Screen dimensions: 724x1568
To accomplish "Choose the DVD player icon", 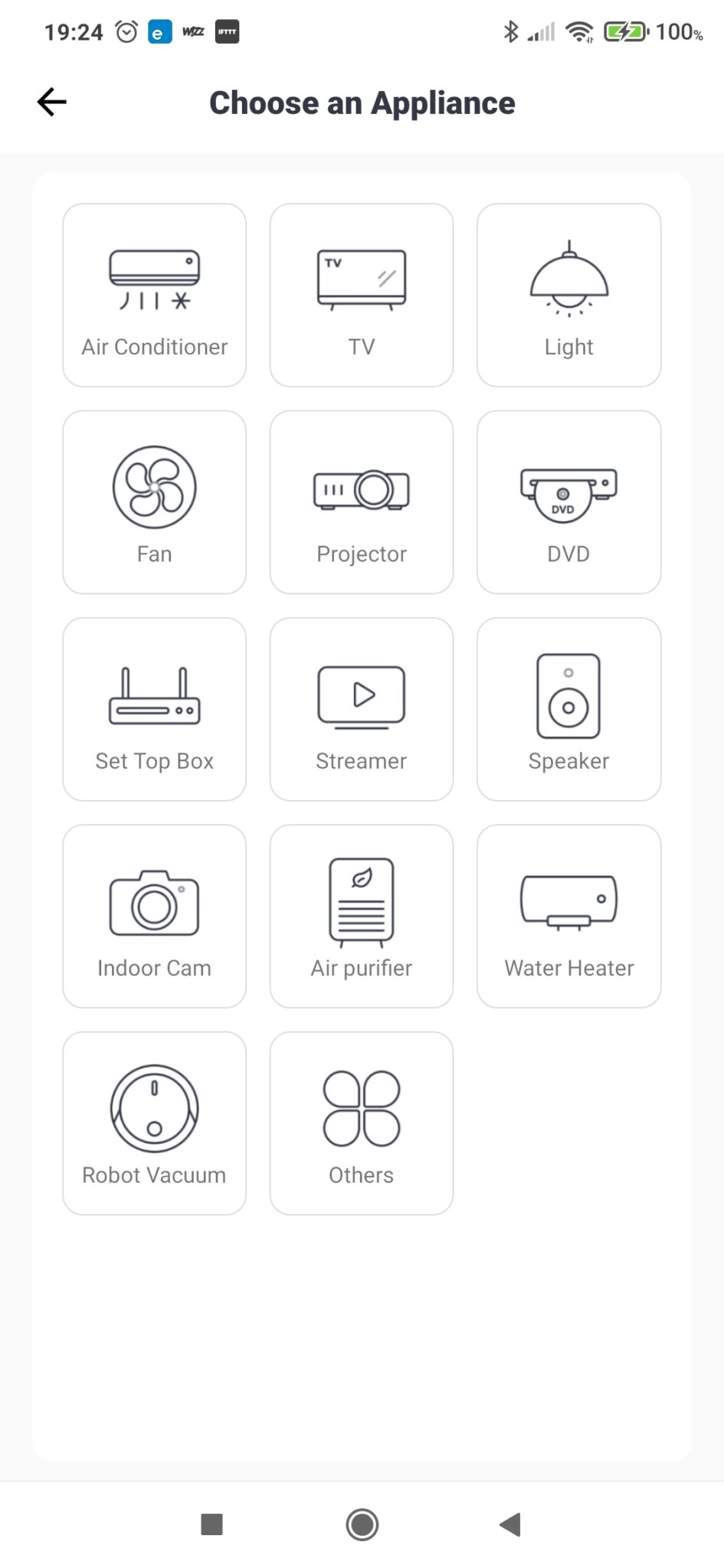I will click(568, 501).
